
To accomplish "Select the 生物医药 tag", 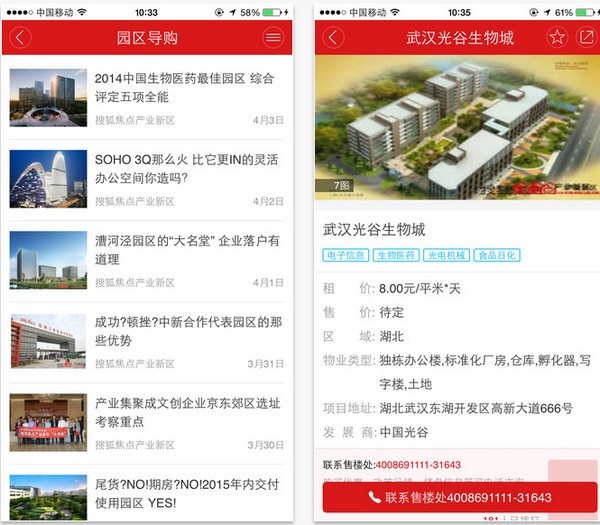I will [x=395, y=256].
